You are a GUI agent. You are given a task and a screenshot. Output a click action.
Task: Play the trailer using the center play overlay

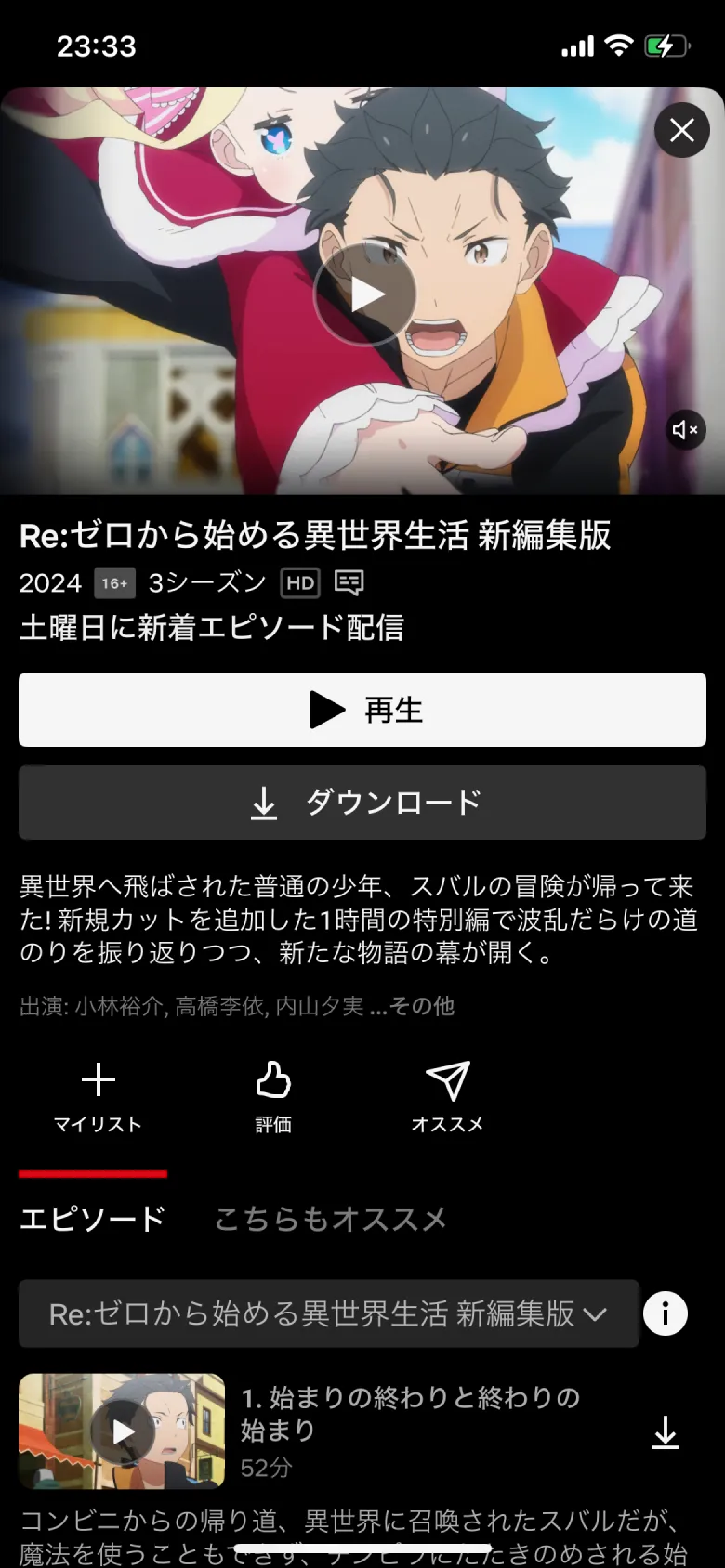[366, 294]
